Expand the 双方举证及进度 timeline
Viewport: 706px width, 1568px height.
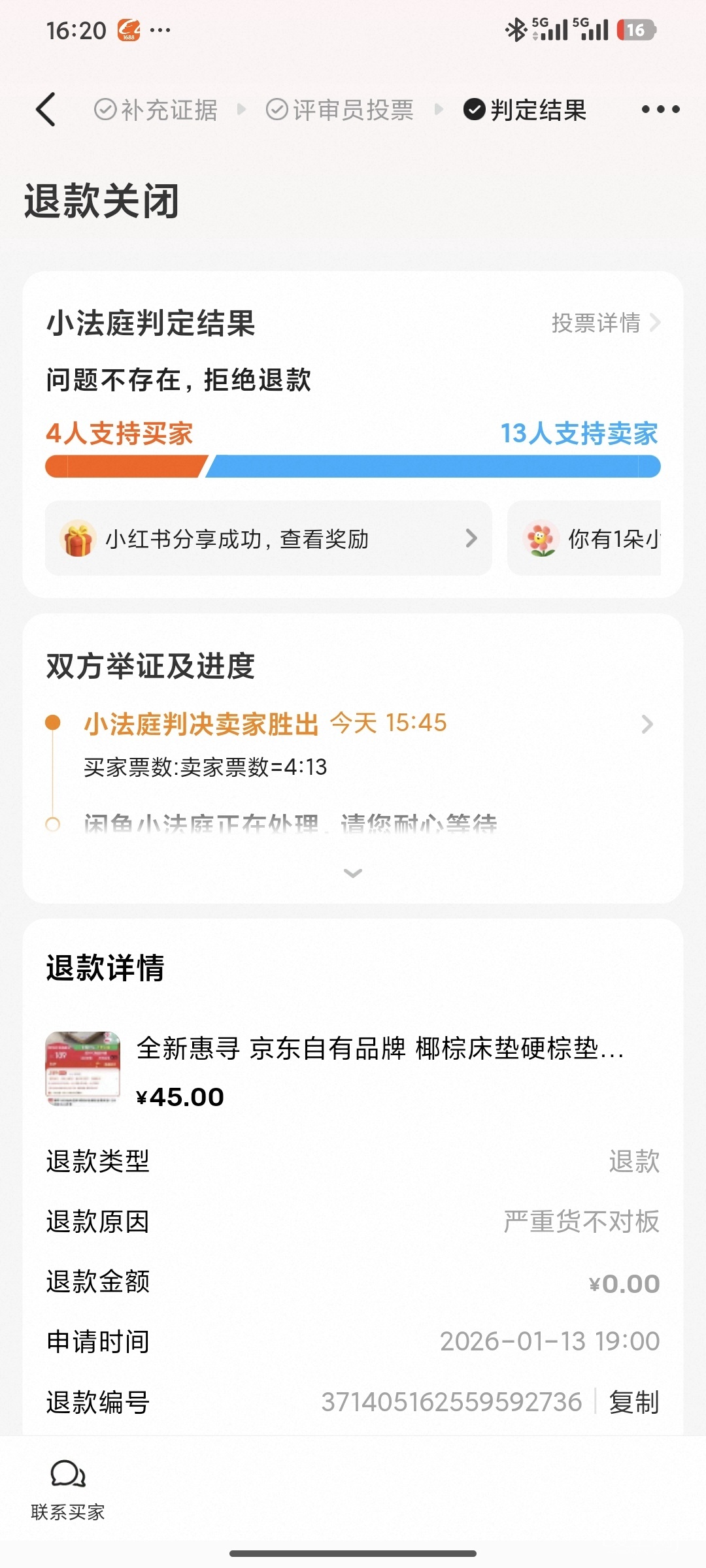353,873
